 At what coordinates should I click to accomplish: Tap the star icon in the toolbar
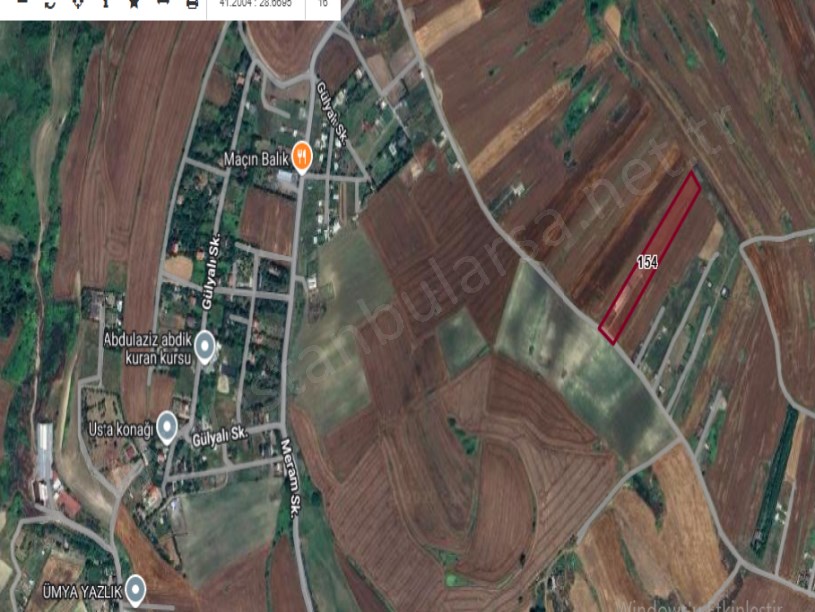point(134,4)
